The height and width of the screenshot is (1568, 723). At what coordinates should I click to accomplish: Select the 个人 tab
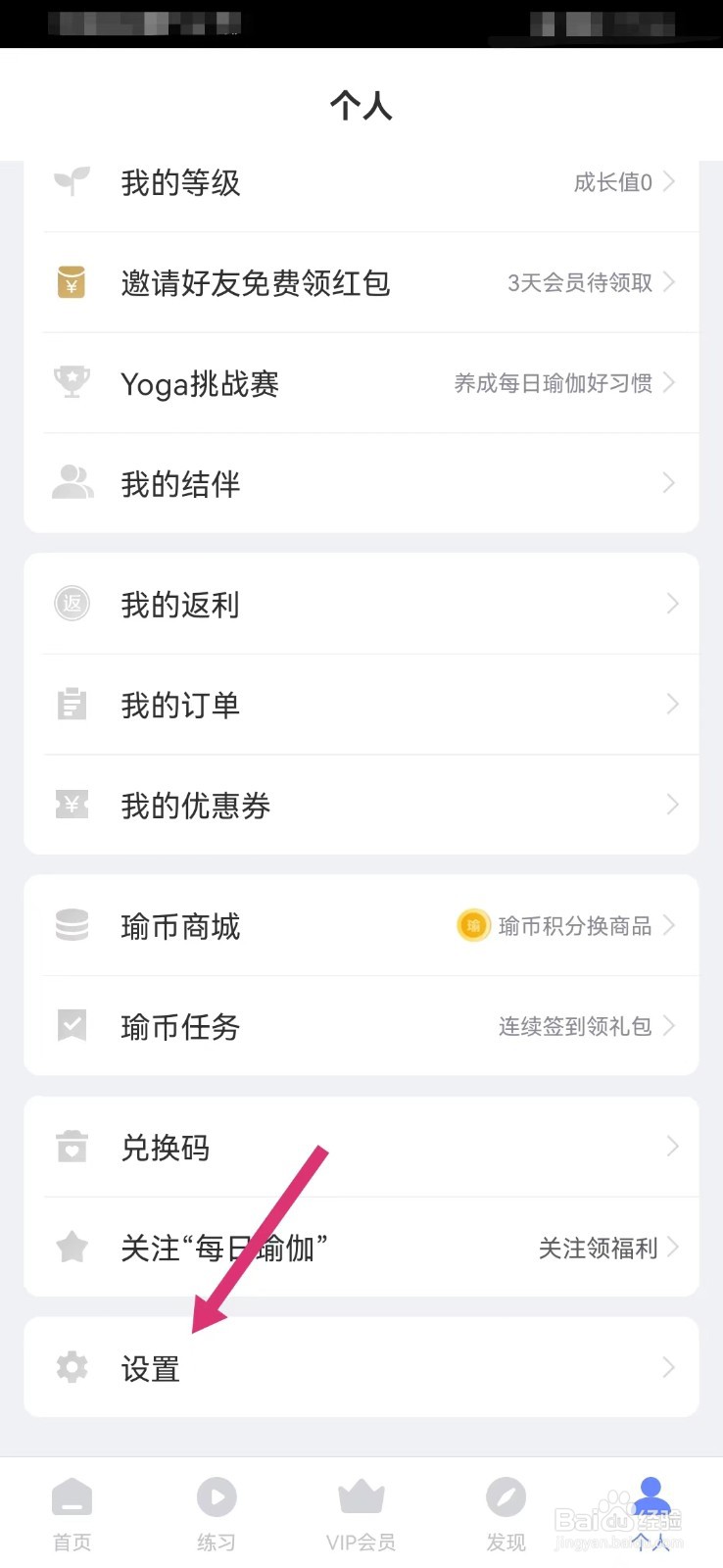[x=651, y=1514]
